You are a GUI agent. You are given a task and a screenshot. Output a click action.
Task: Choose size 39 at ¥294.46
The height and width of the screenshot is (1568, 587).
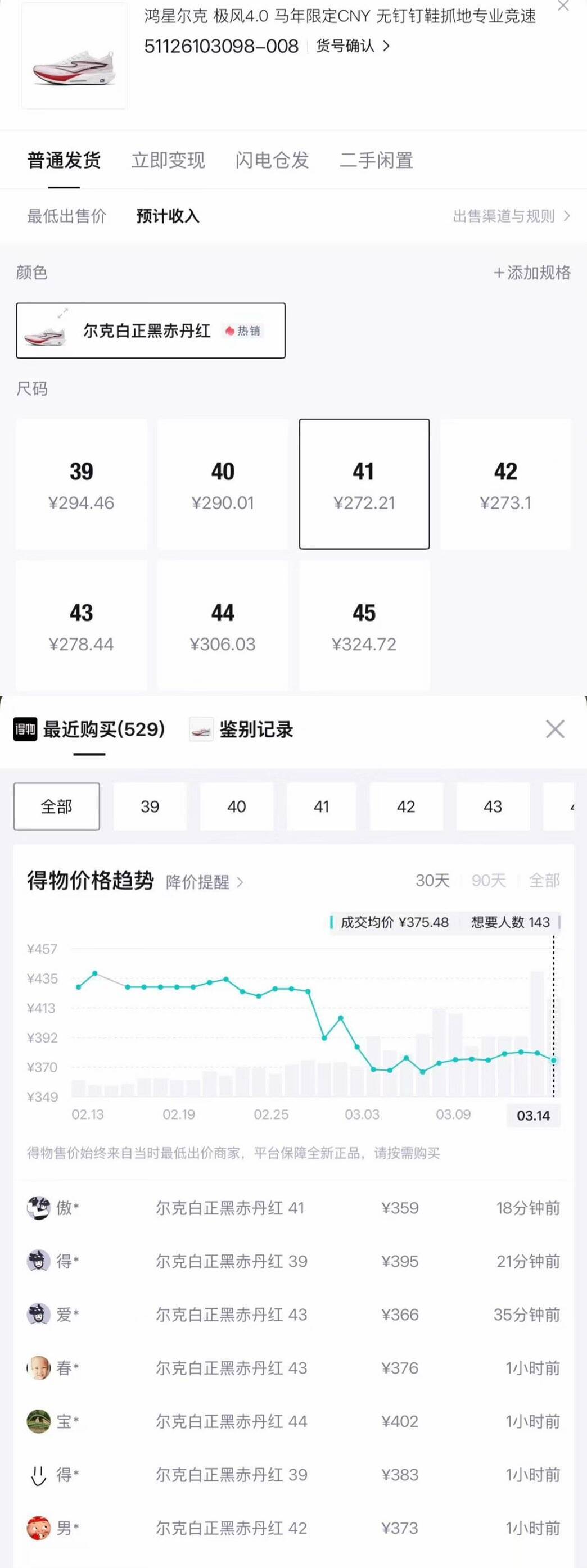(82, 484)
